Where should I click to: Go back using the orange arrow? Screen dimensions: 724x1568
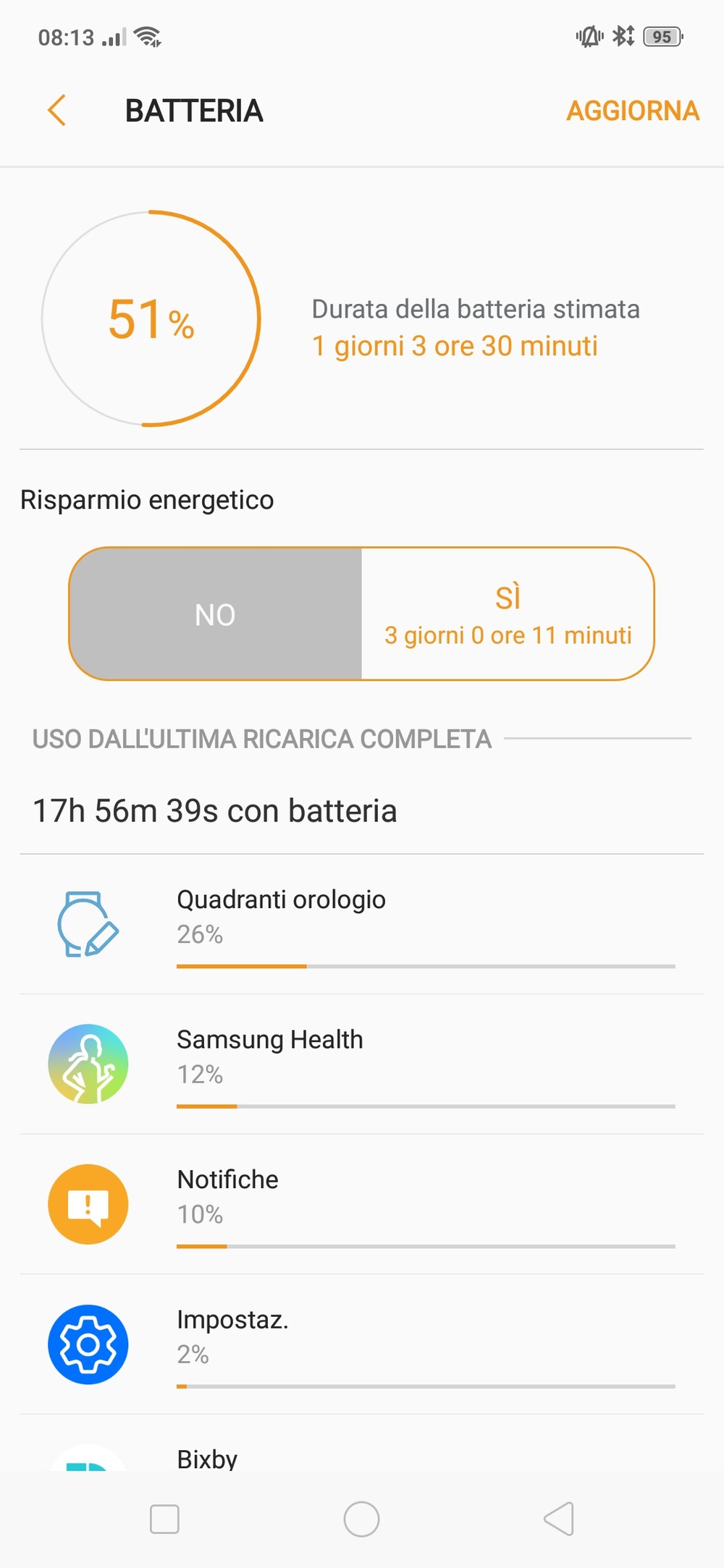pos(56,111)
